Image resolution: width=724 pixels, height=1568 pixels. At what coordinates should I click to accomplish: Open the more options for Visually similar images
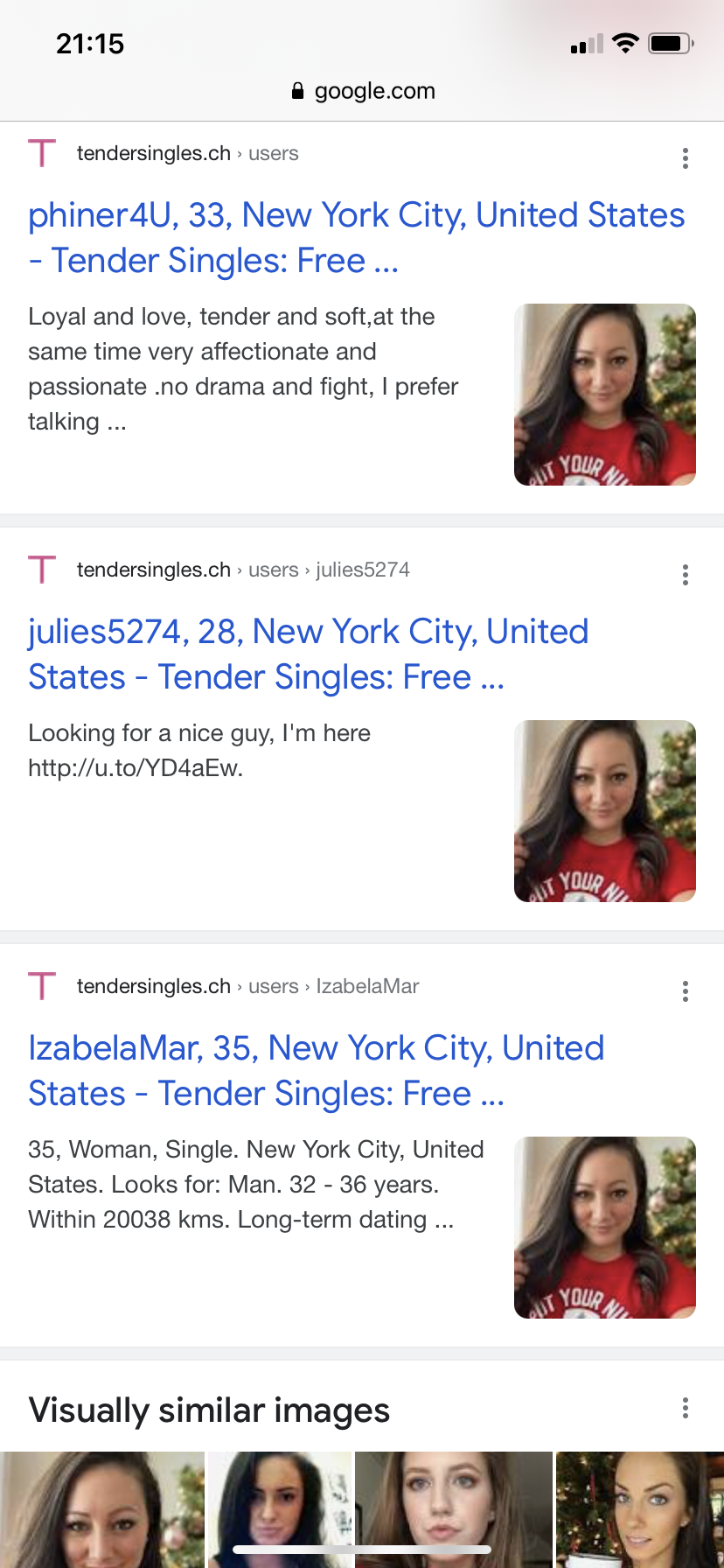[x=686, y=1408]
